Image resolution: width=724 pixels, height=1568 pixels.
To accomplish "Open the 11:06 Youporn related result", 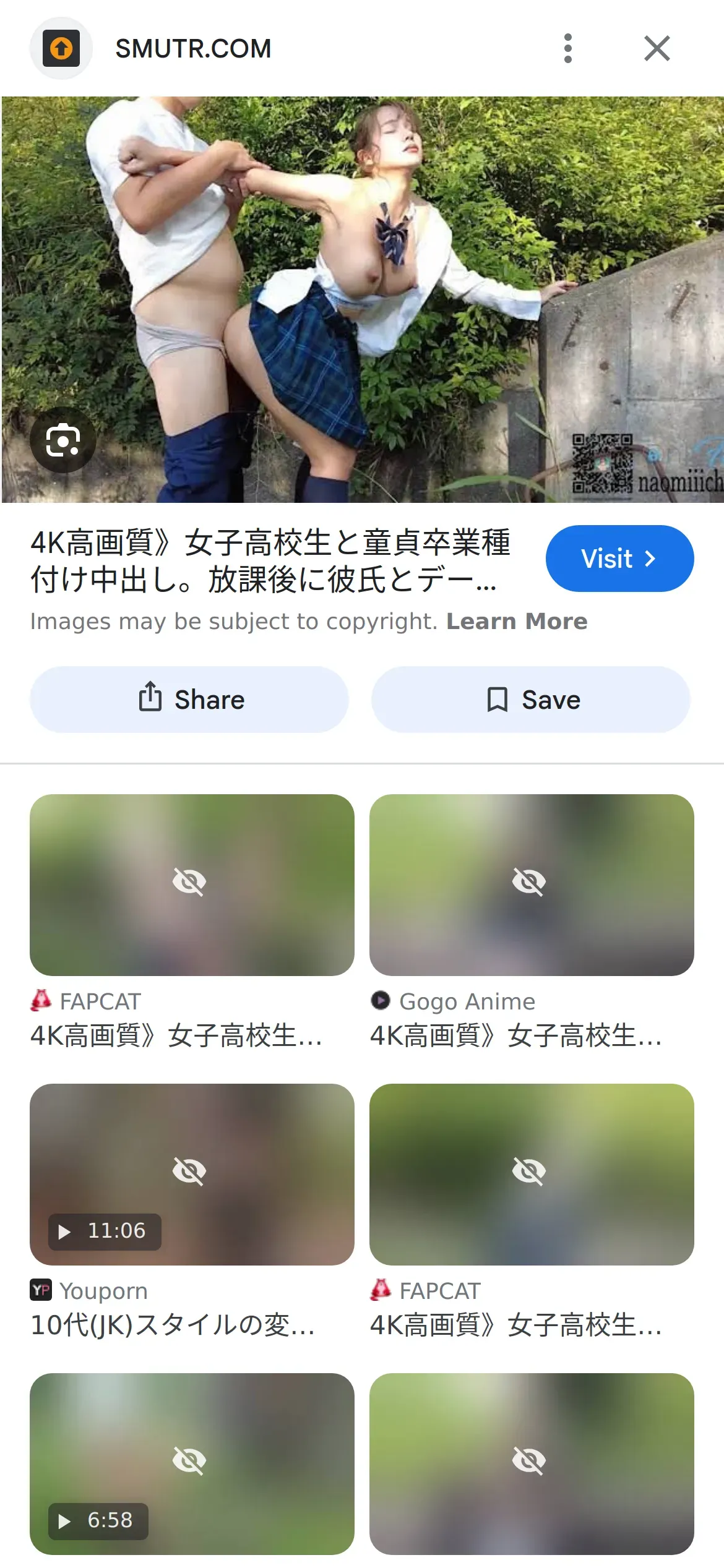I will [192, 1174].
